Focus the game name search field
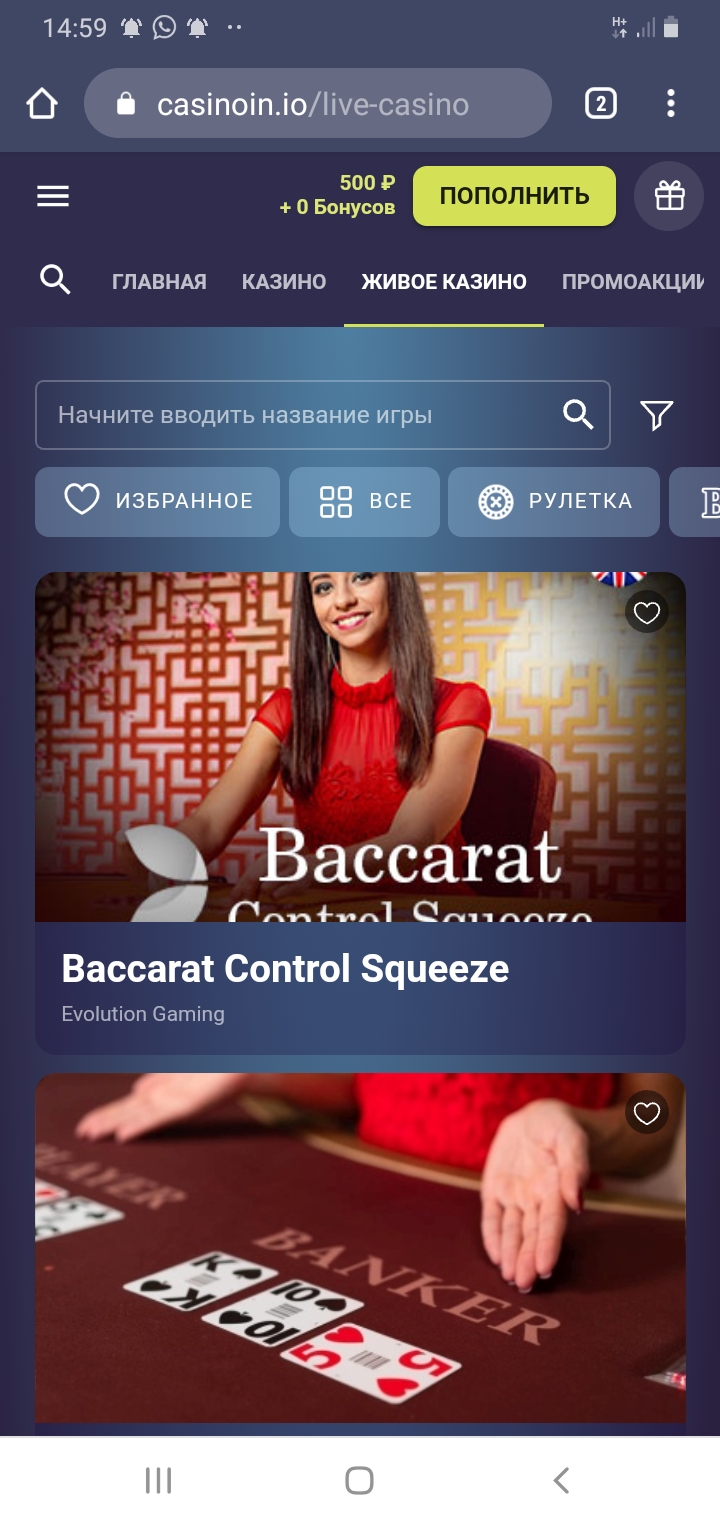 pyautogui.click(x=300, y=415)
